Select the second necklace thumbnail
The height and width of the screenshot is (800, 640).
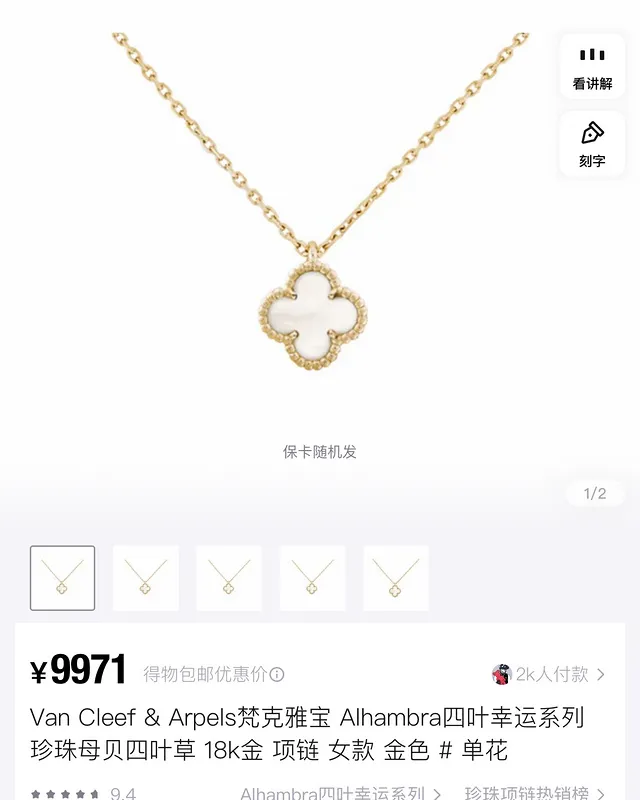pos(146,578)
